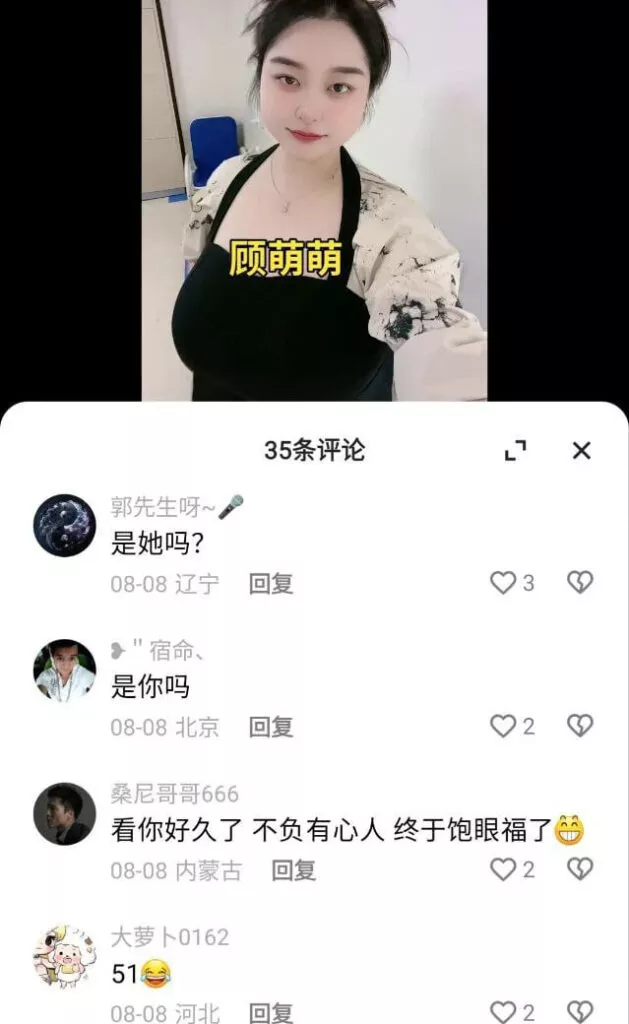Open 郭先生呀~ profile avatar

click(x=65, y=525)
